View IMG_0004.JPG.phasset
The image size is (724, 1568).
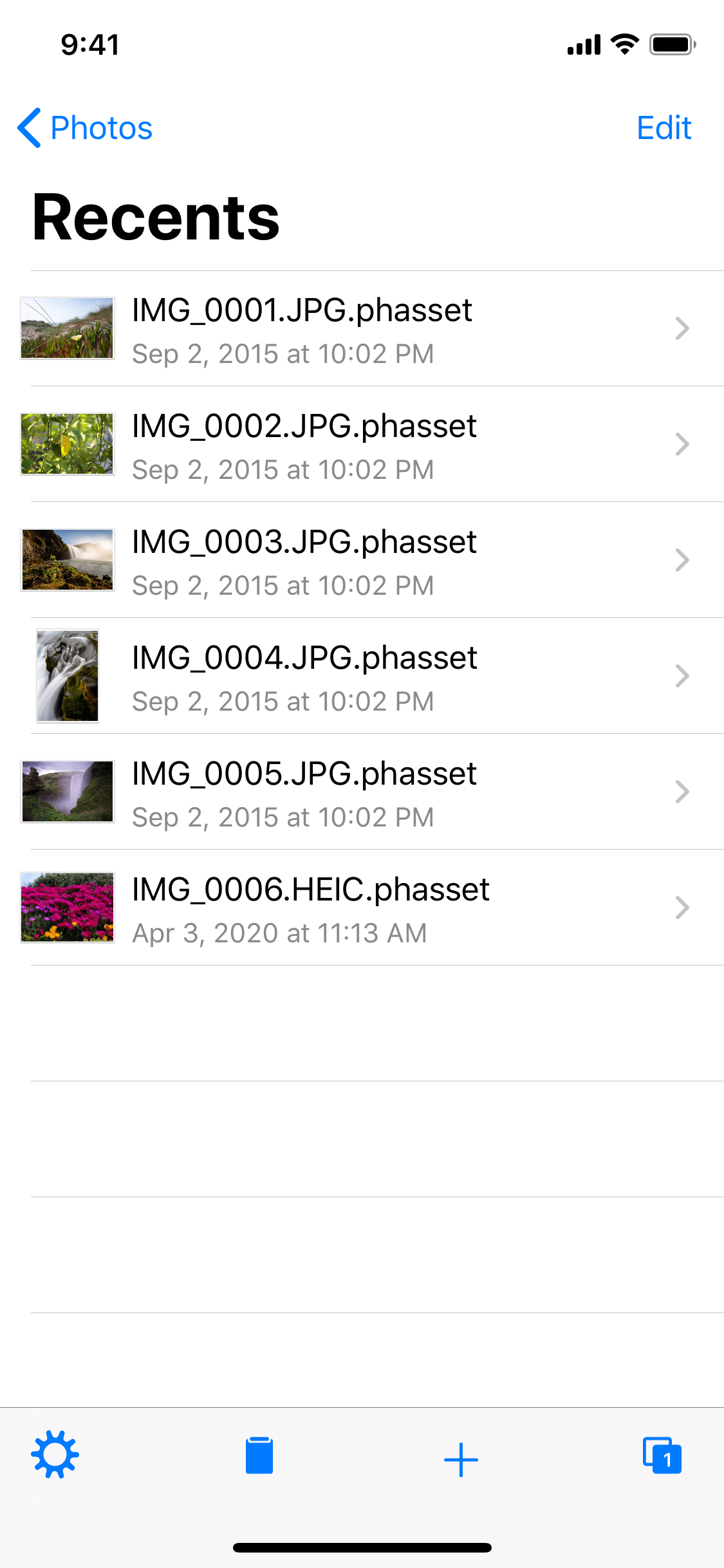click(362, 676)
